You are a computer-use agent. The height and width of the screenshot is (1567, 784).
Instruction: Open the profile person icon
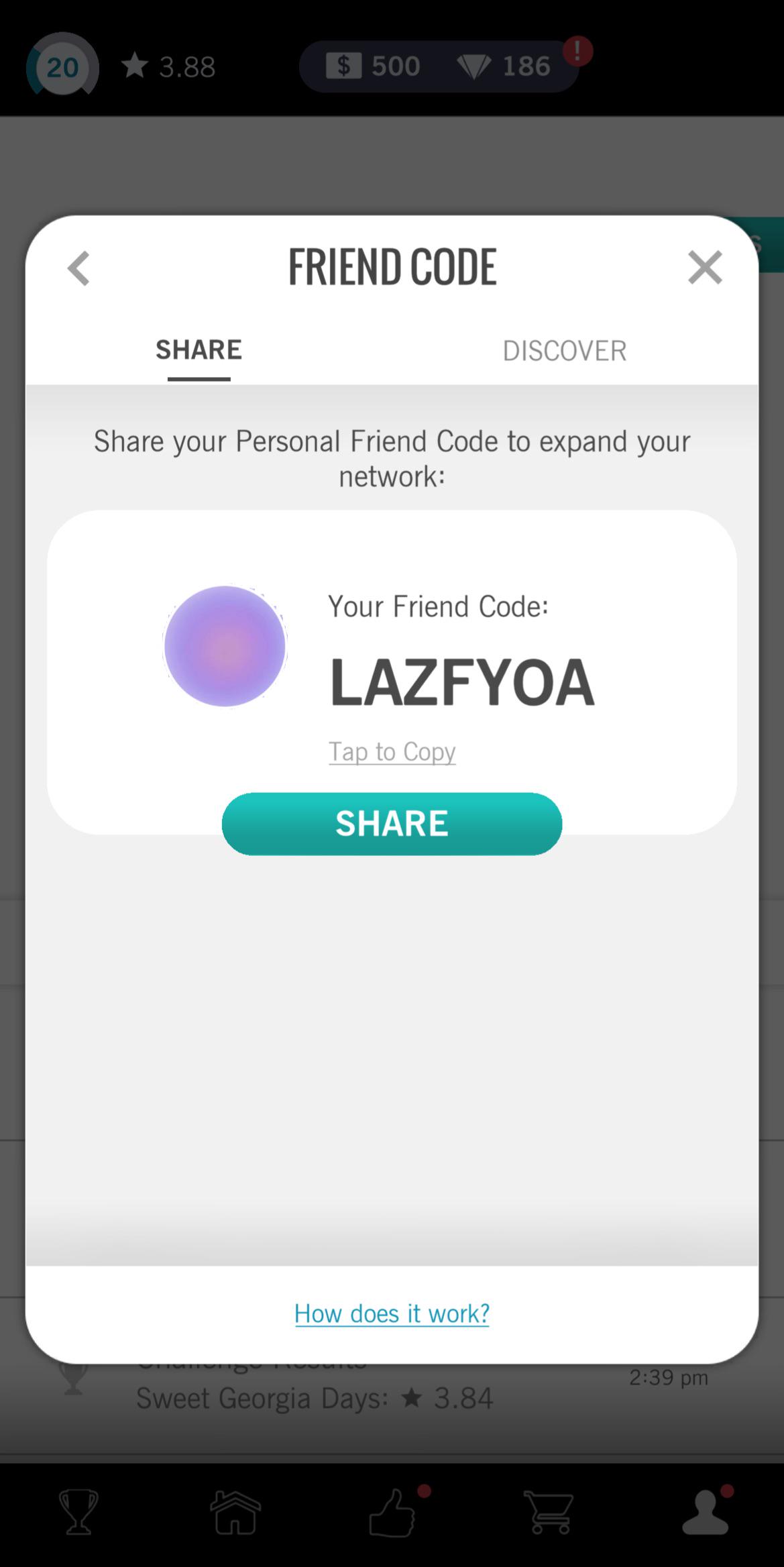(x=706, y=1513)
